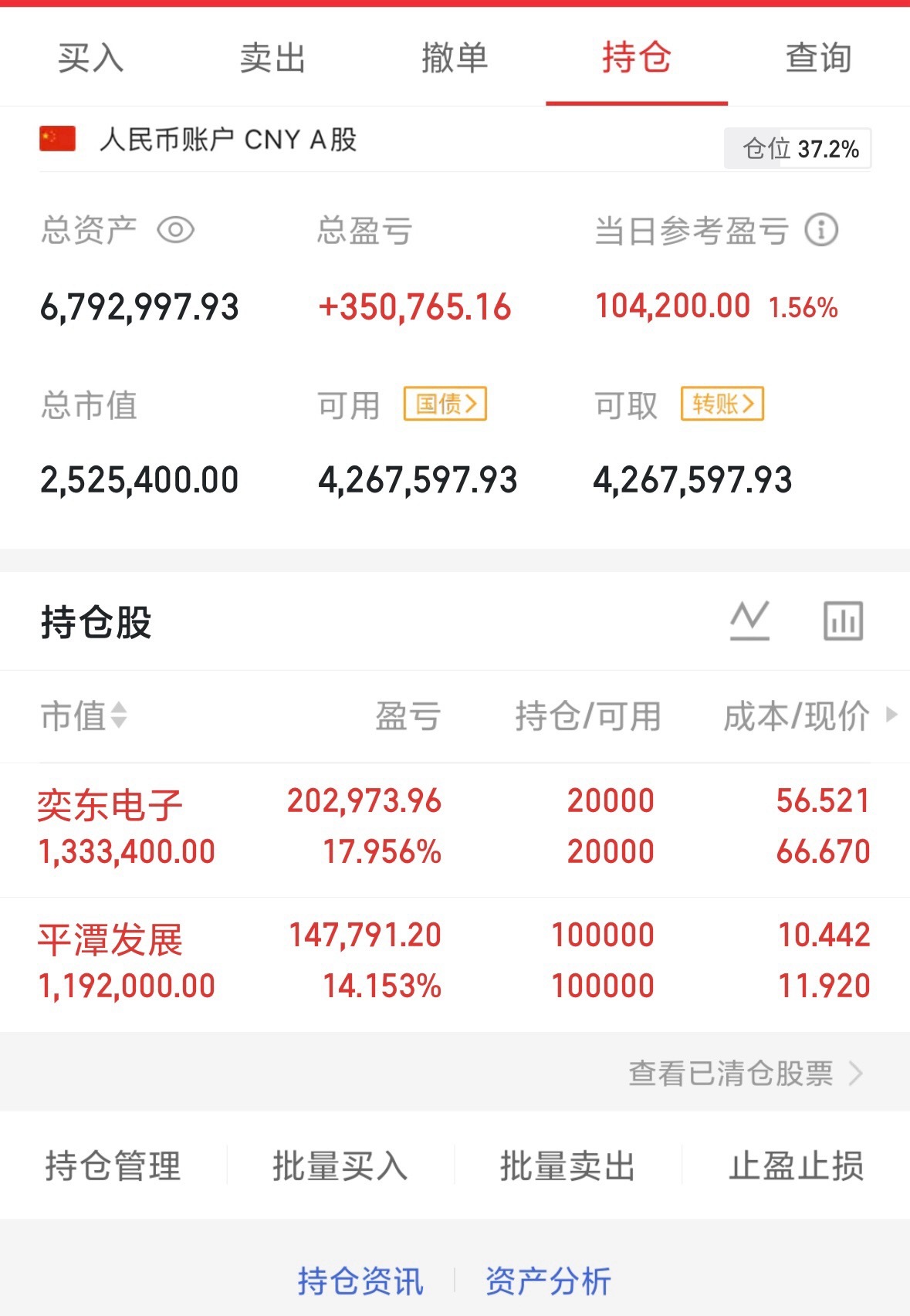
Task: Switch holdings to line chart view
Action: [x=749, y=621]
